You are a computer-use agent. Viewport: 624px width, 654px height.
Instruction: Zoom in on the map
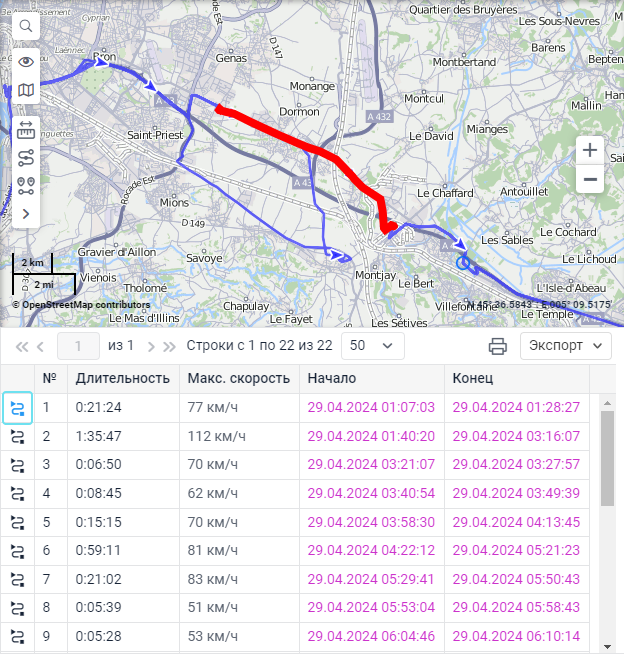point(590,151)
